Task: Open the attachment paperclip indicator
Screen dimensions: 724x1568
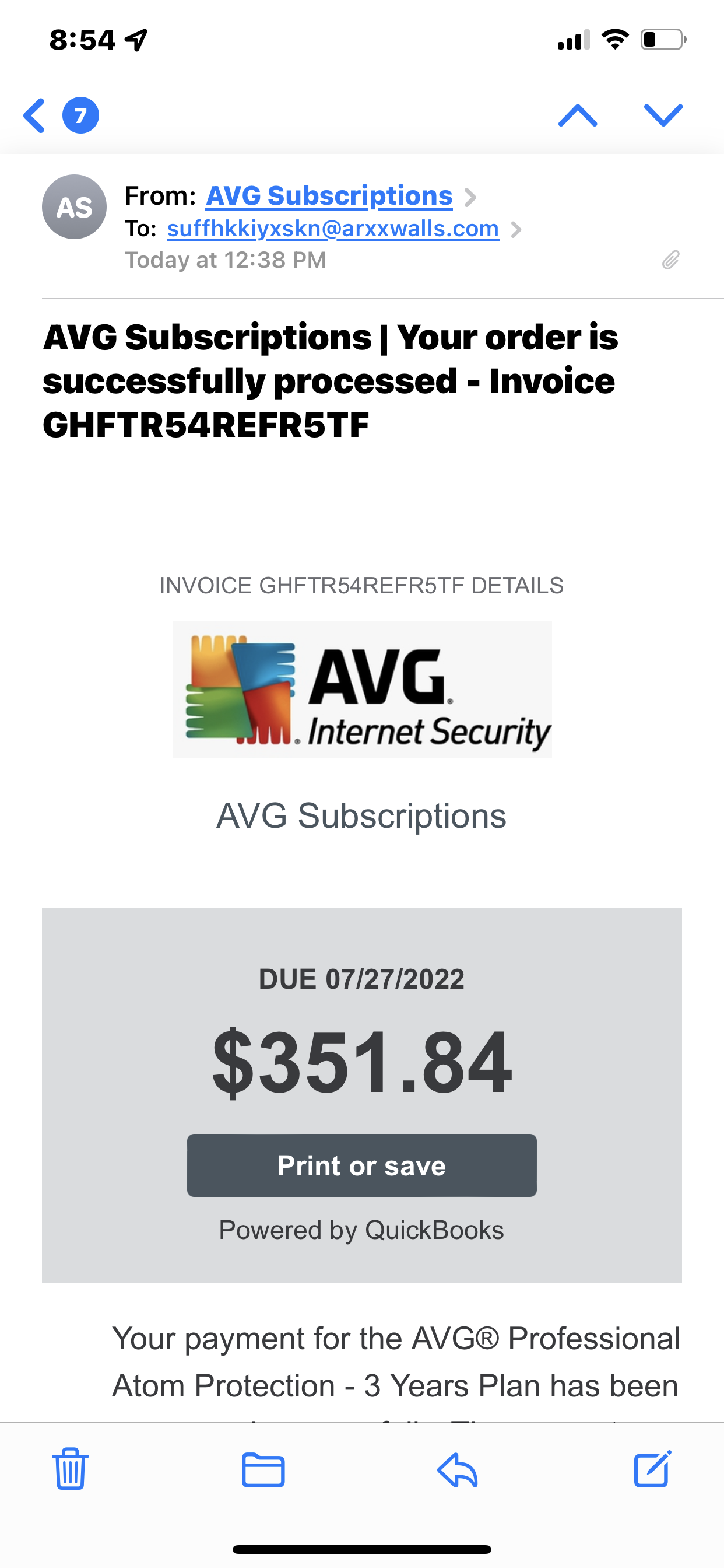Action: [670, 260]
